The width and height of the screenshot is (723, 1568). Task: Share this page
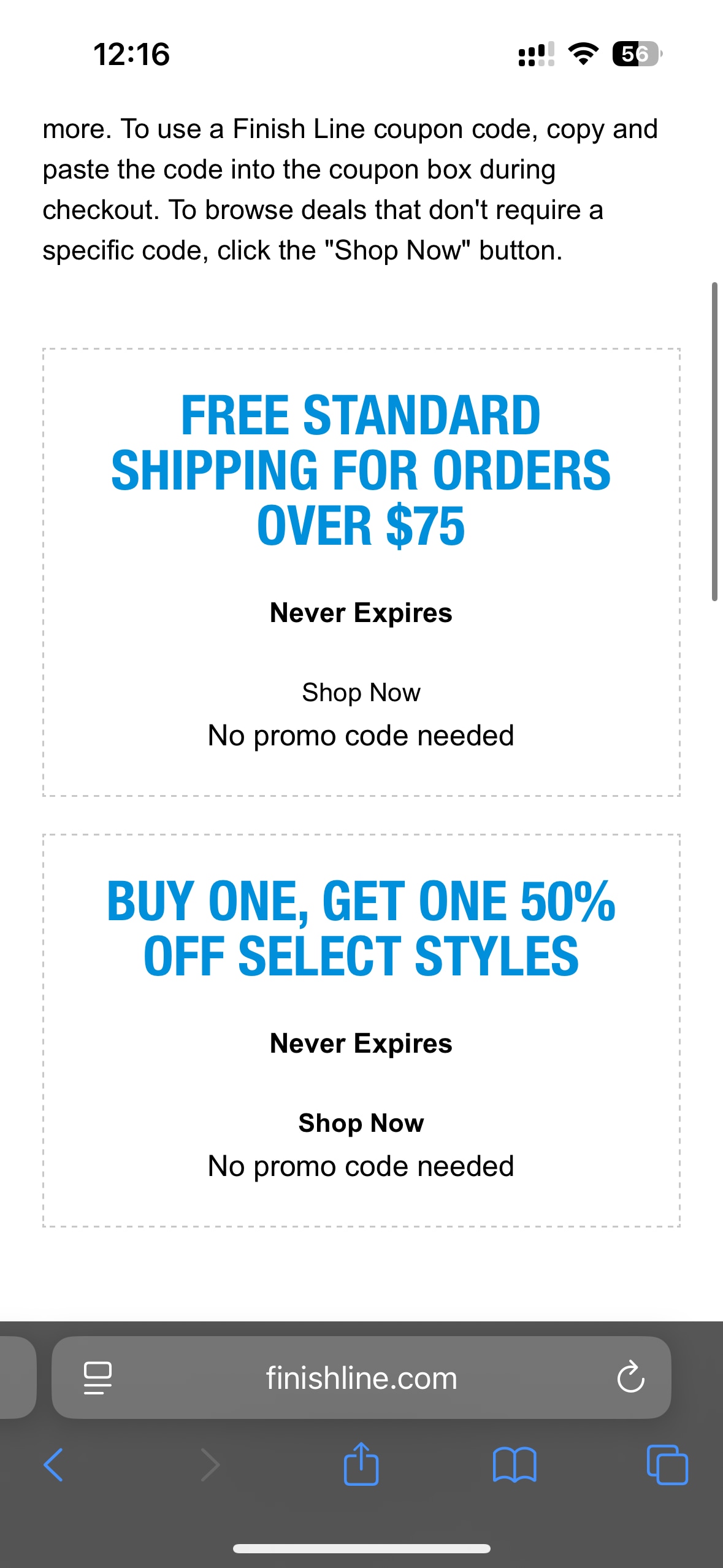click(361, 1464)
